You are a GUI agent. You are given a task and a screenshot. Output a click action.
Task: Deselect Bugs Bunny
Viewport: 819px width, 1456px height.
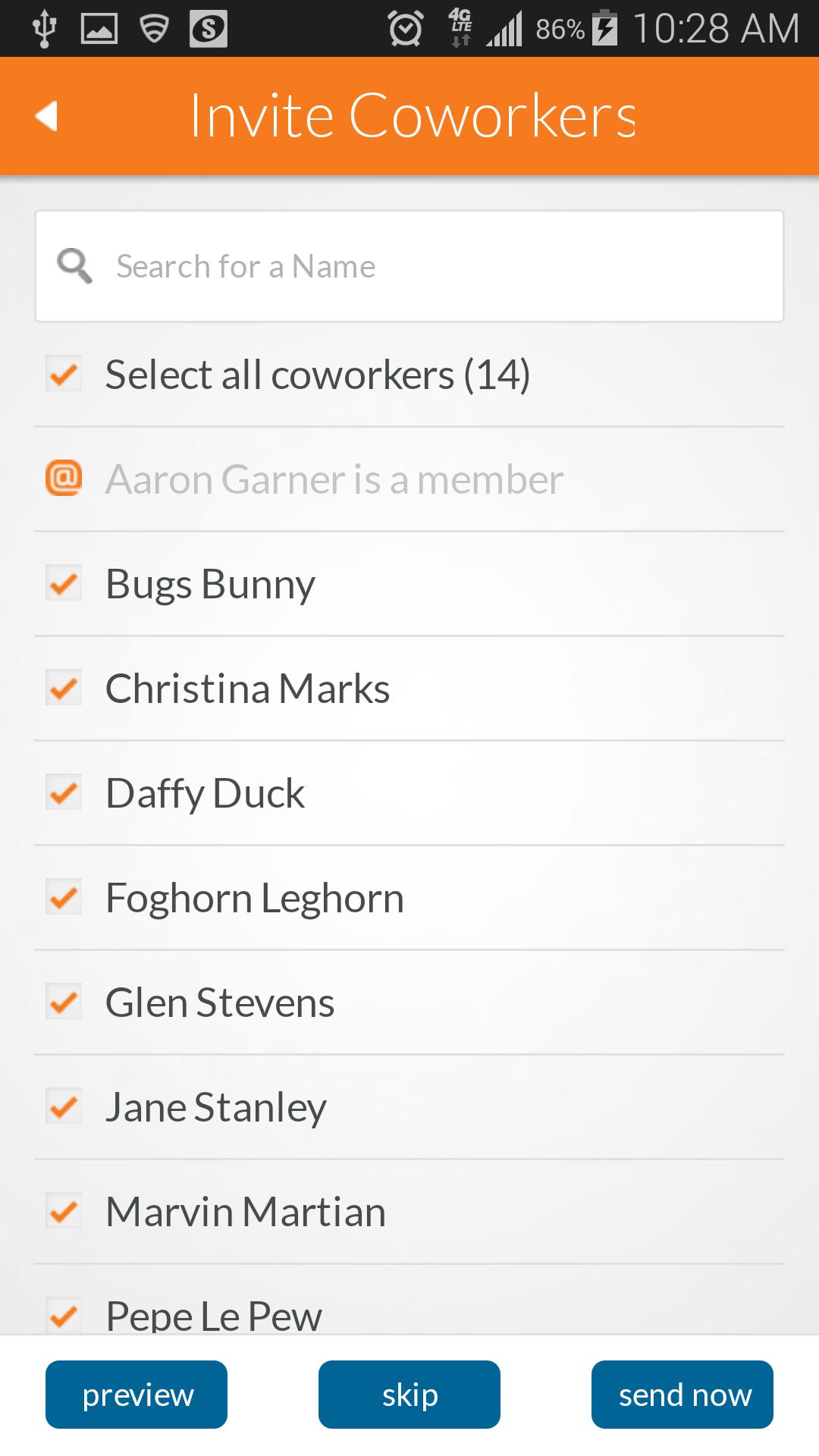click(64, 584)
